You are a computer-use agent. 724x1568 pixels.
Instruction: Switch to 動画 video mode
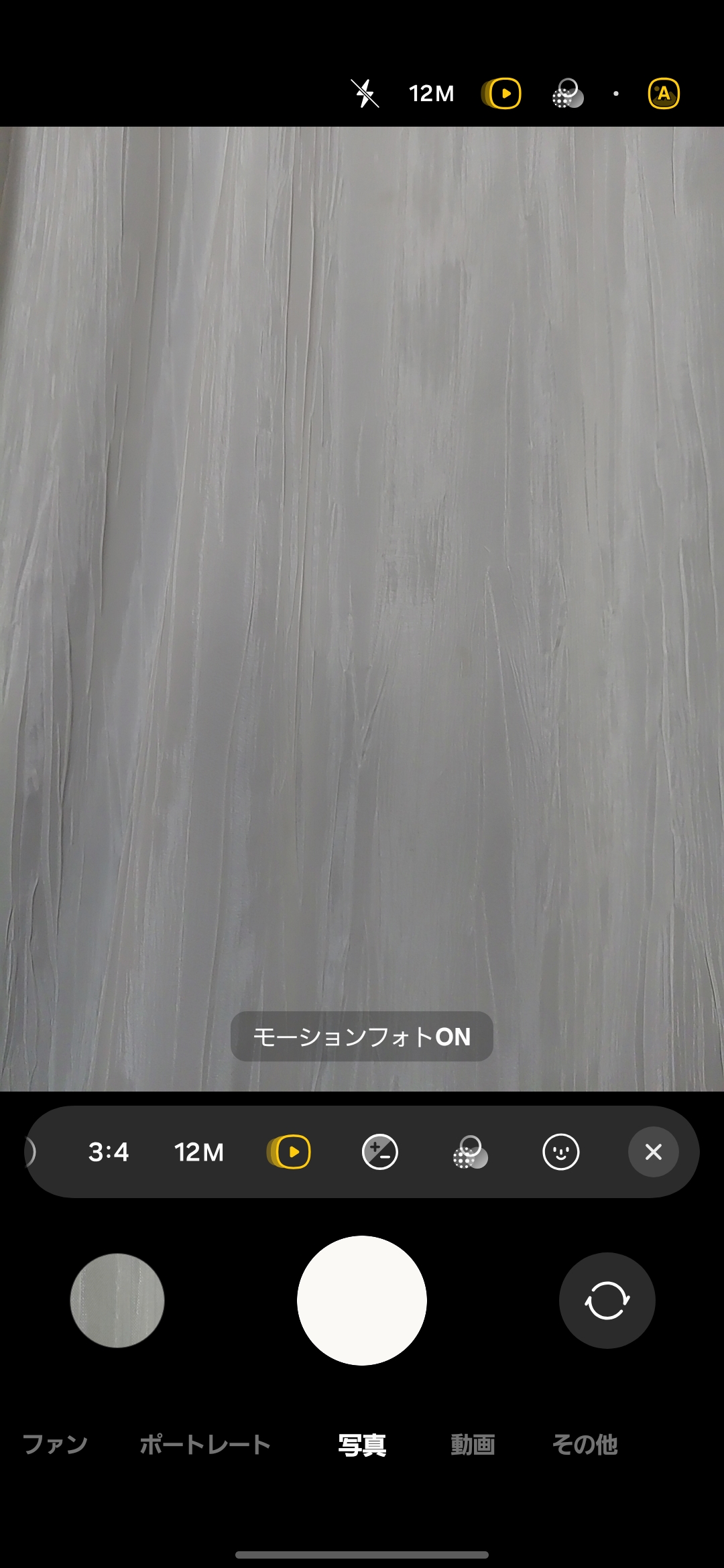473,1444
